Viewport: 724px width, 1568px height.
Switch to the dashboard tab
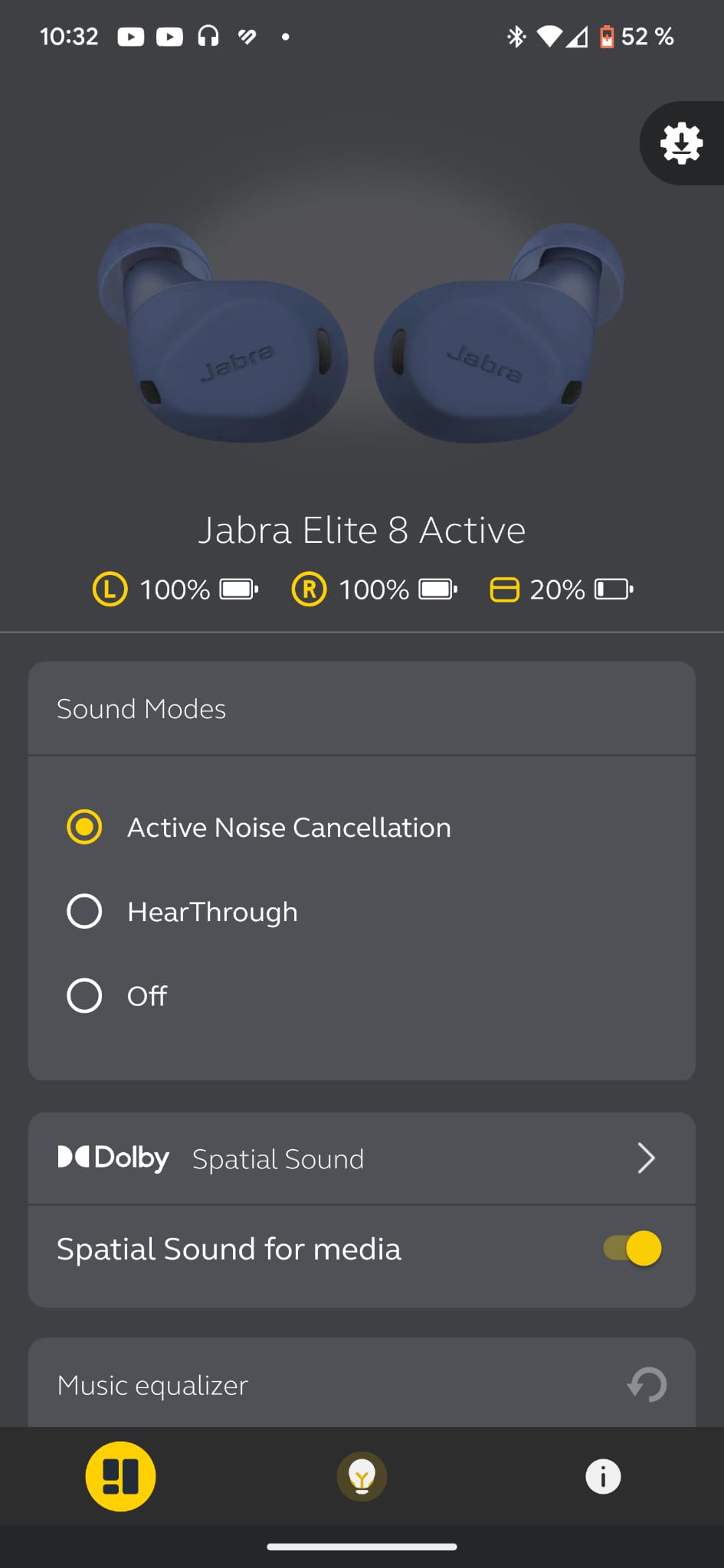pyautogui.click(x=120, y=1476)
